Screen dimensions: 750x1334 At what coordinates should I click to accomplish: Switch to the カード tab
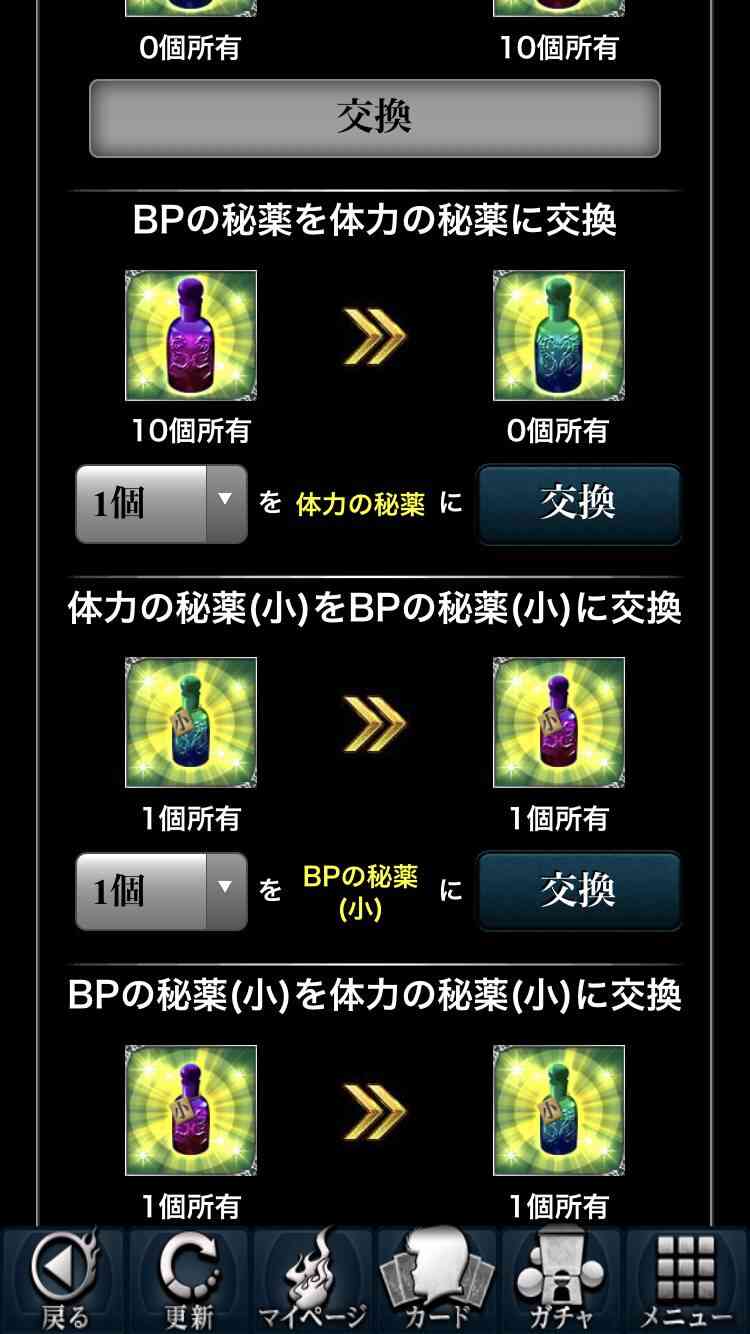click(437, 1280)
